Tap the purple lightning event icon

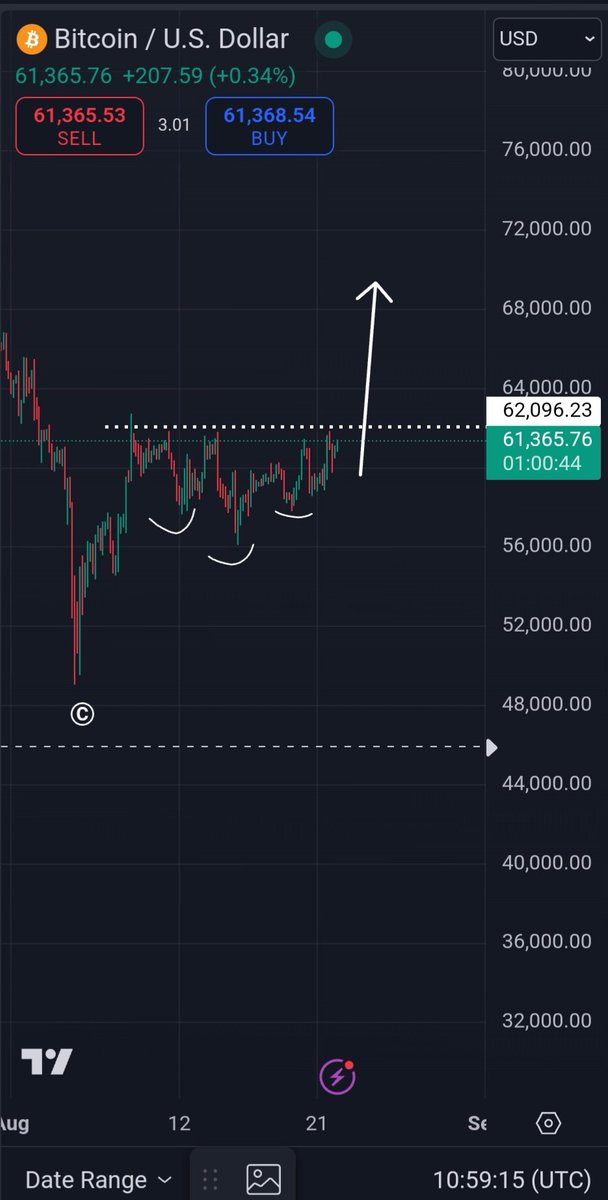point(338,1076)
